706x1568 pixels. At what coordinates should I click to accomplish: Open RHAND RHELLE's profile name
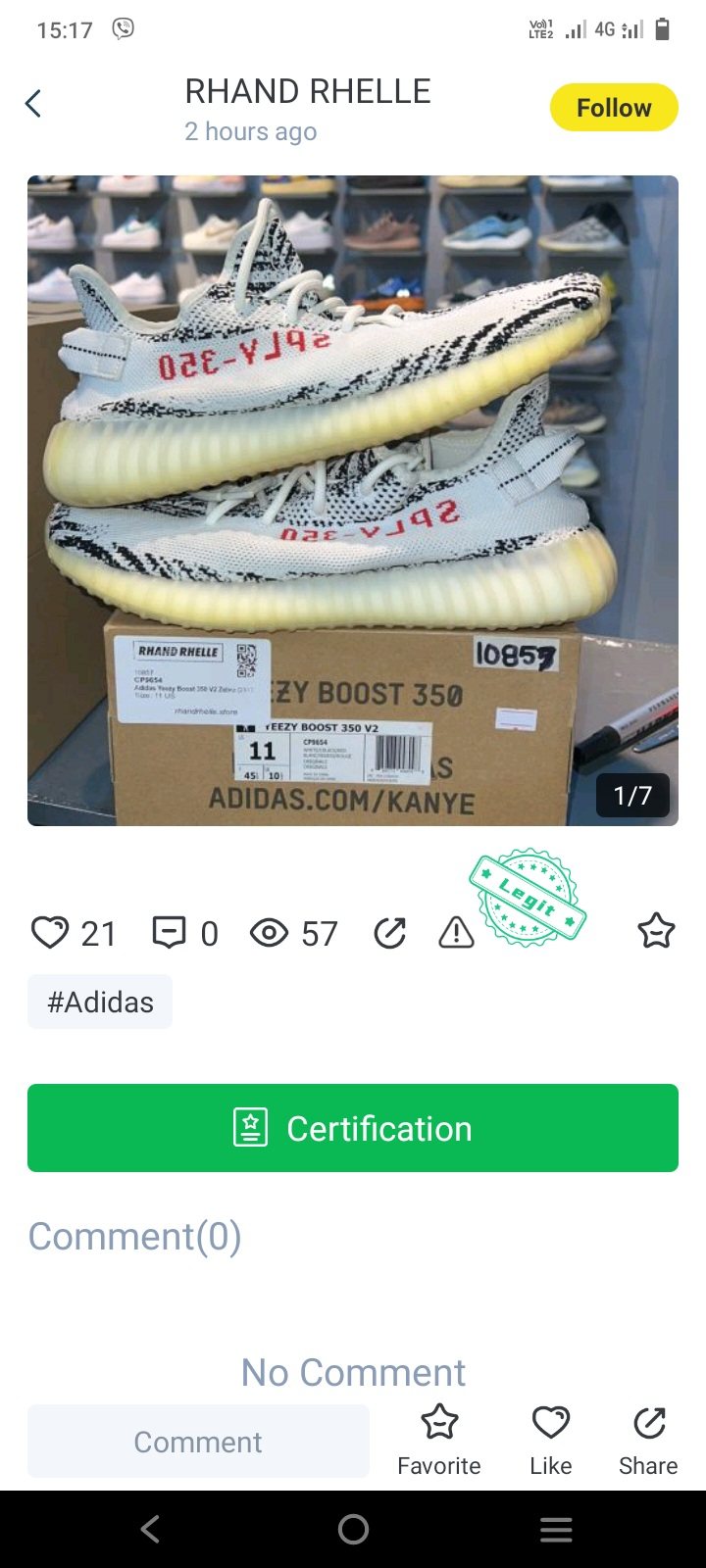tap(308, 92)
